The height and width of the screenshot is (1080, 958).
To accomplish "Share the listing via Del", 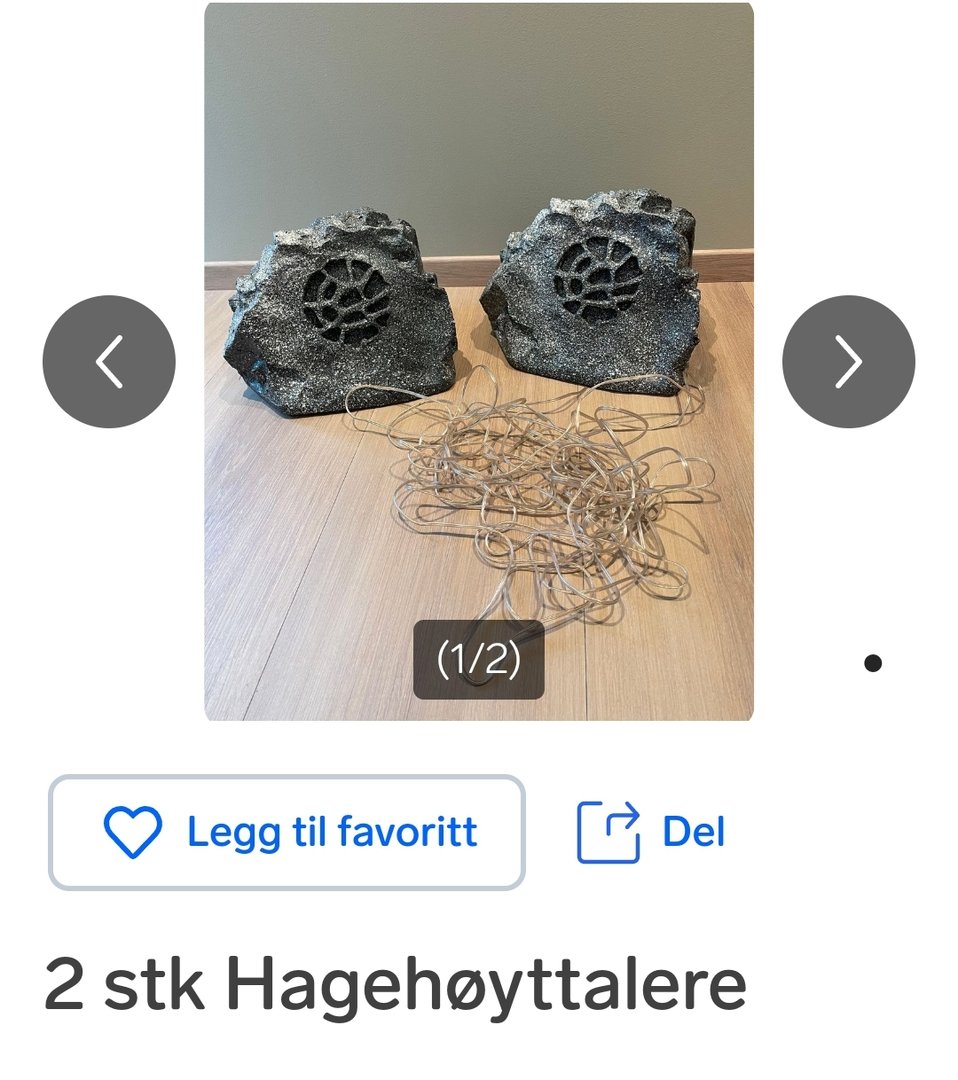I will click(651, 832).
